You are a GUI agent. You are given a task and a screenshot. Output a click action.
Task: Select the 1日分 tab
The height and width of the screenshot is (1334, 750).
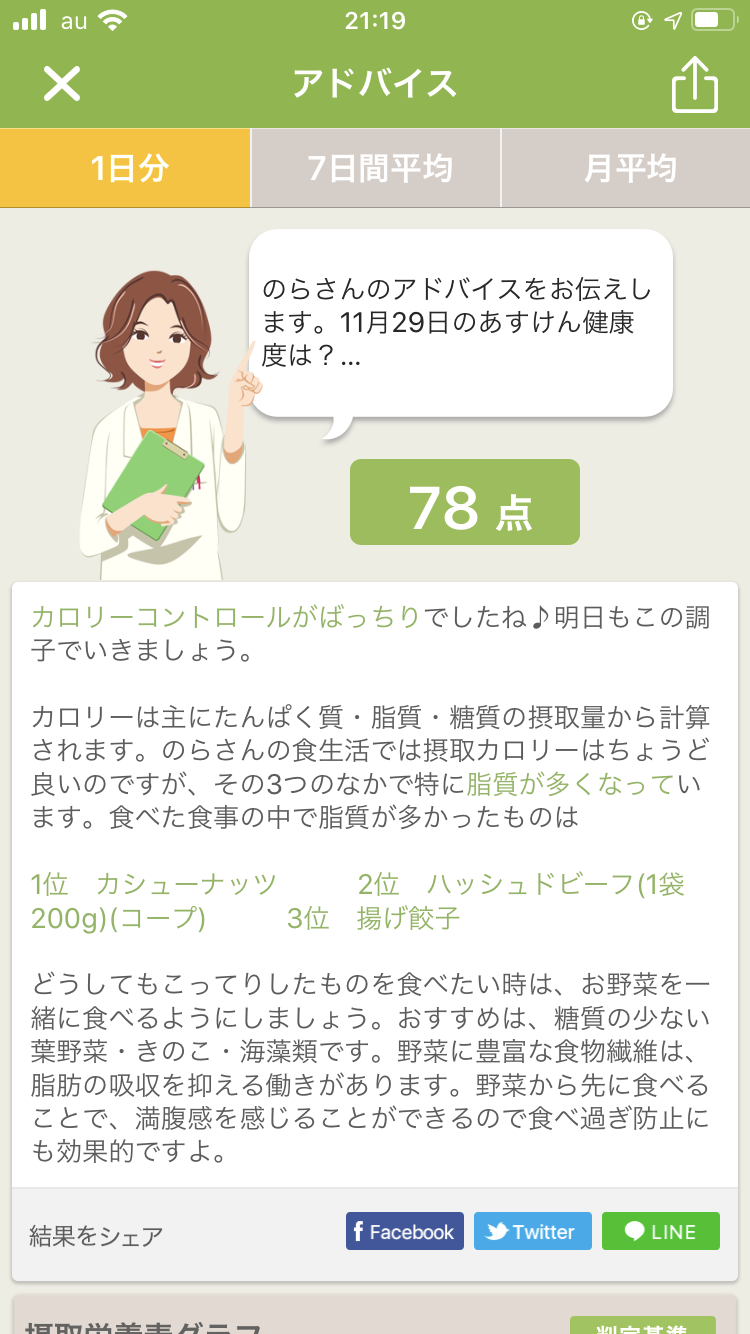(x=126, y=168)
